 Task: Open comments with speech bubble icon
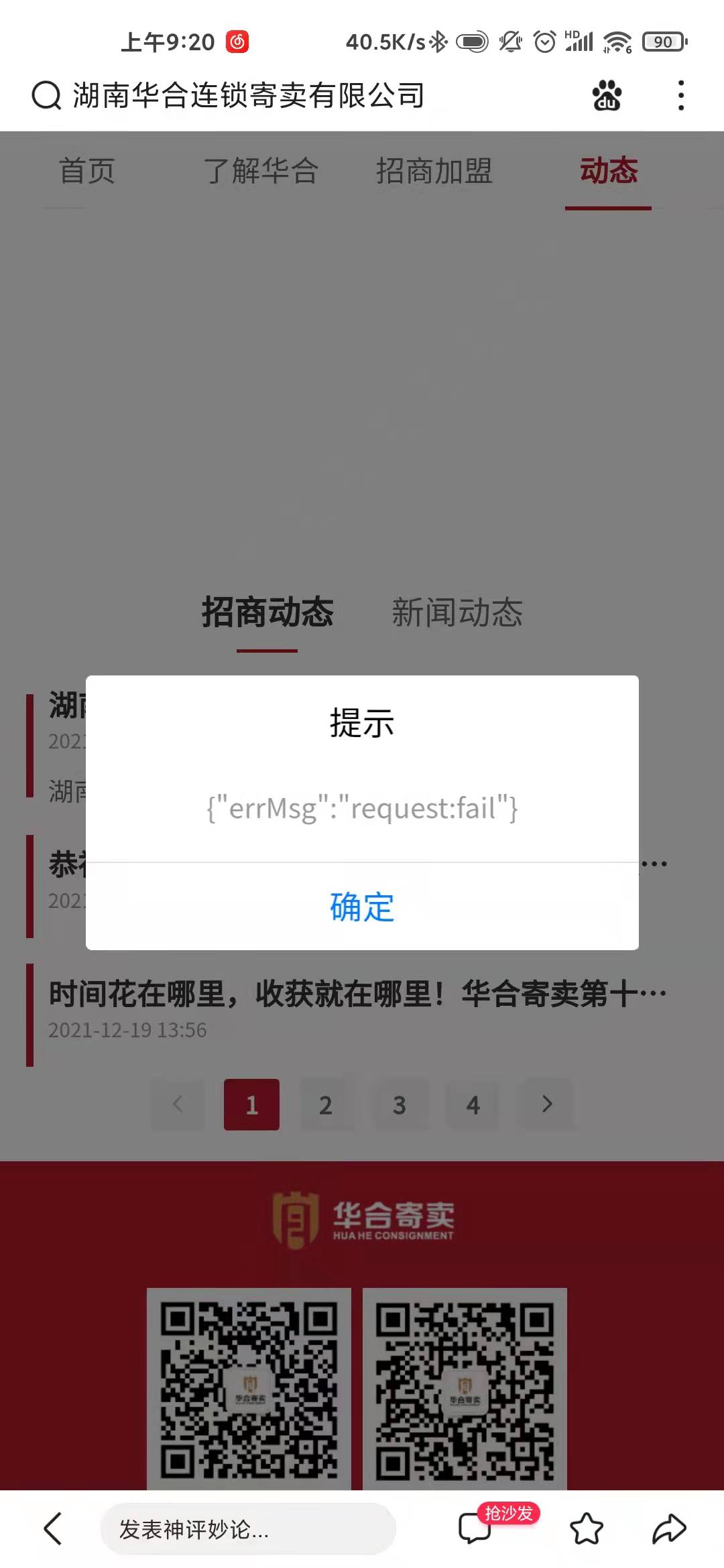click(x=475, y=1528)
